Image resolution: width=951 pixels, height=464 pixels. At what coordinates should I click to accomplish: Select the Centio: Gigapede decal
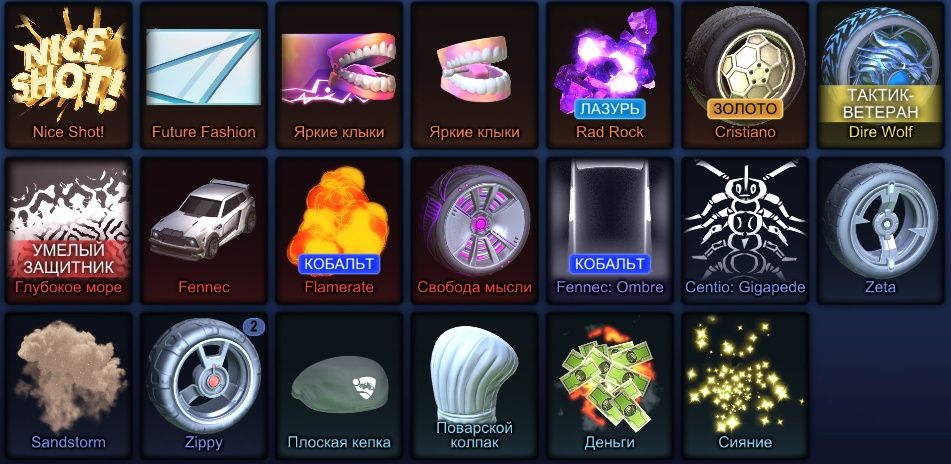[745, 228]
